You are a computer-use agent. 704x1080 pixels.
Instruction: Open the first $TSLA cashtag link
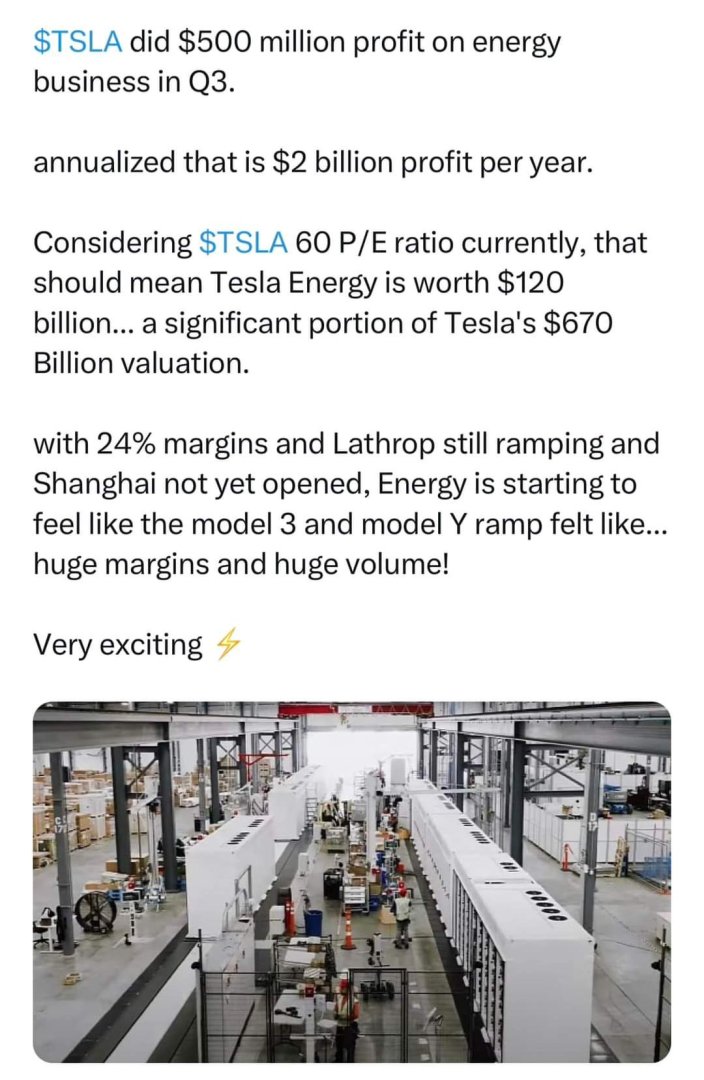tap(77, 41)
